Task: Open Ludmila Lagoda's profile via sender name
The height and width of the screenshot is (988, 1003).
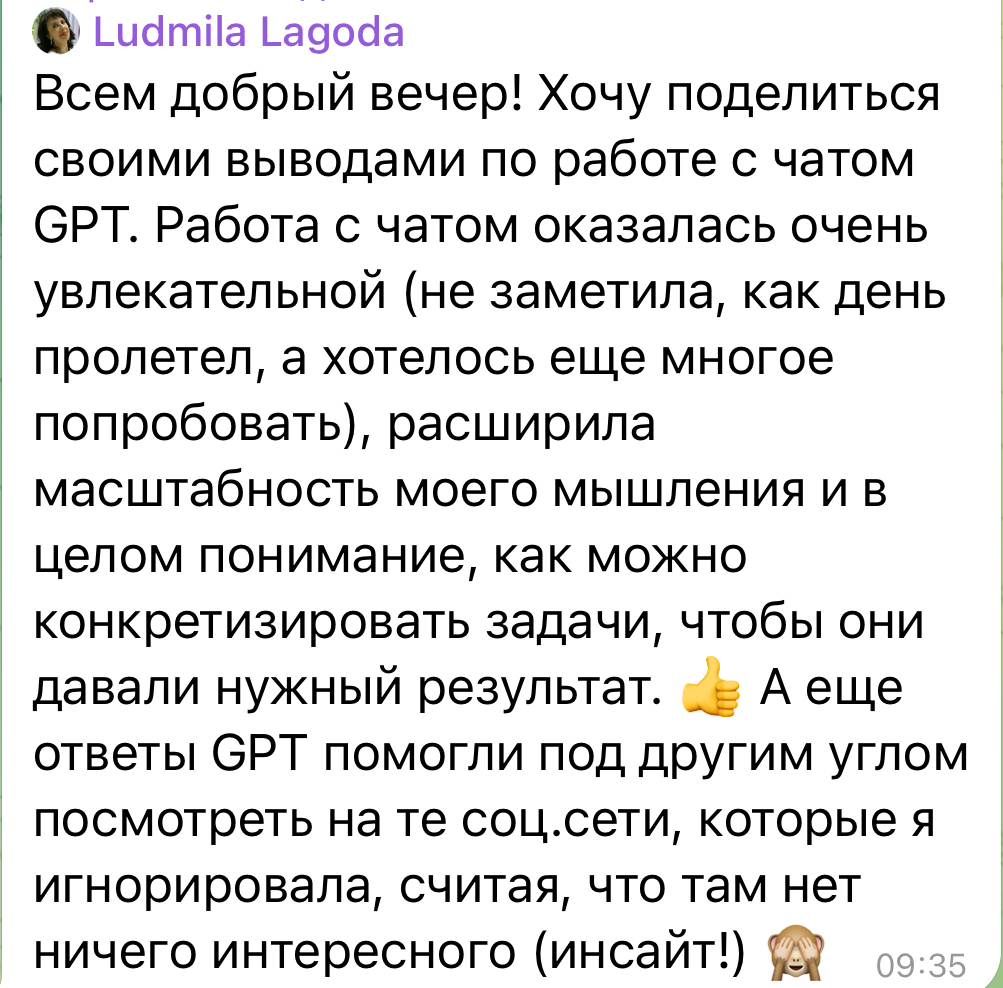Action: (248, 32)
